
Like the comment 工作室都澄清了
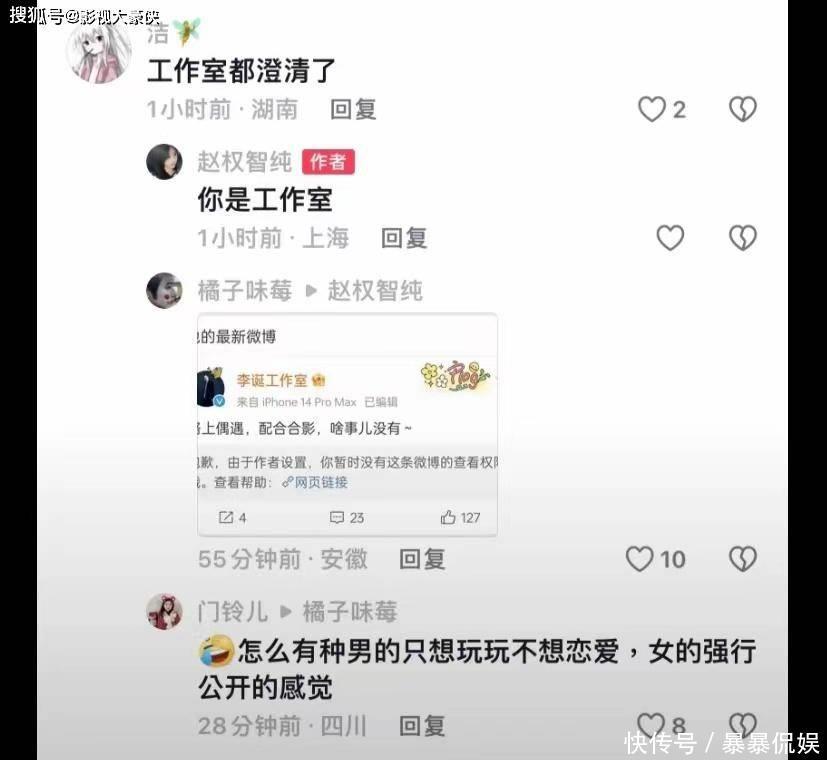pos(652,109)
